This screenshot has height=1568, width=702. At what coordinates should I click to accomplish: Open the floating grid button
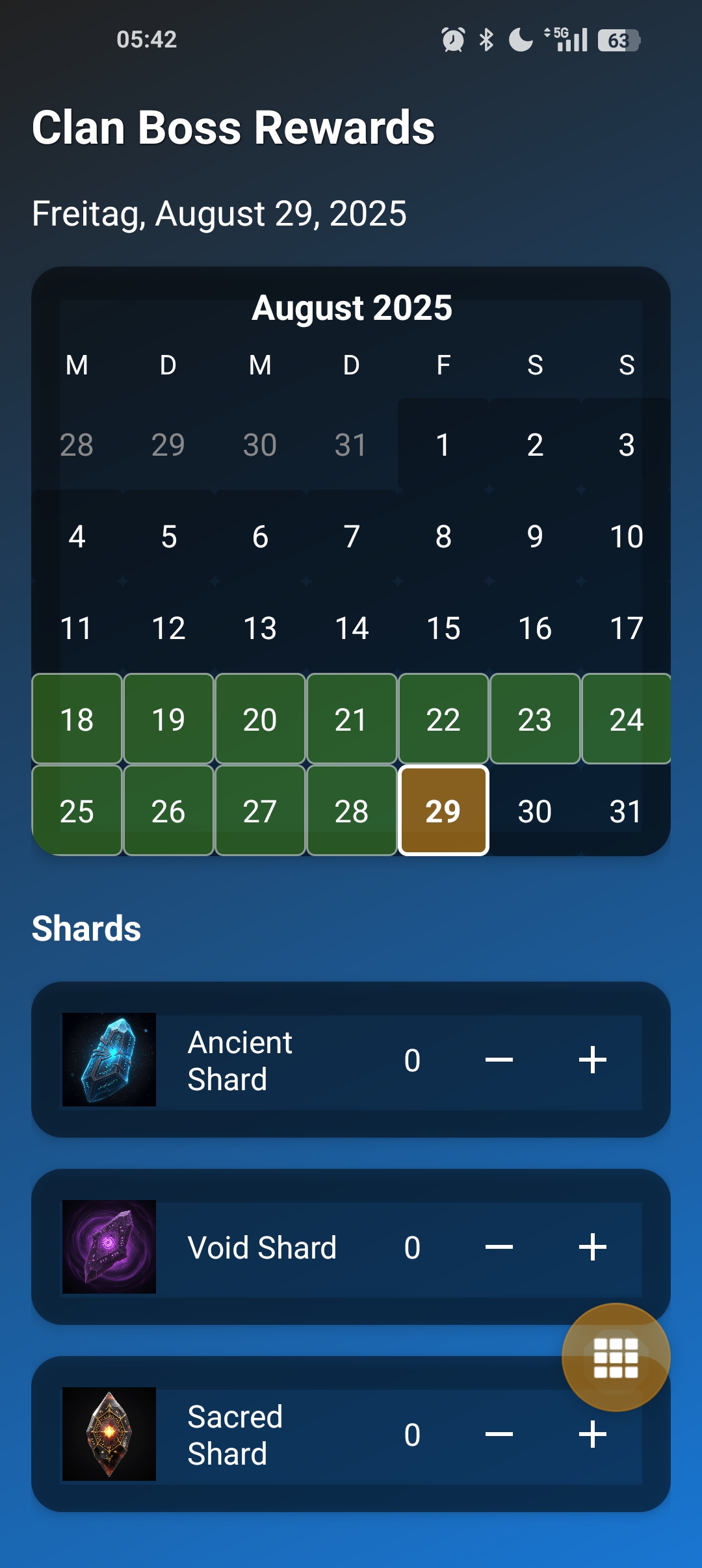(x=616, y=1357)
